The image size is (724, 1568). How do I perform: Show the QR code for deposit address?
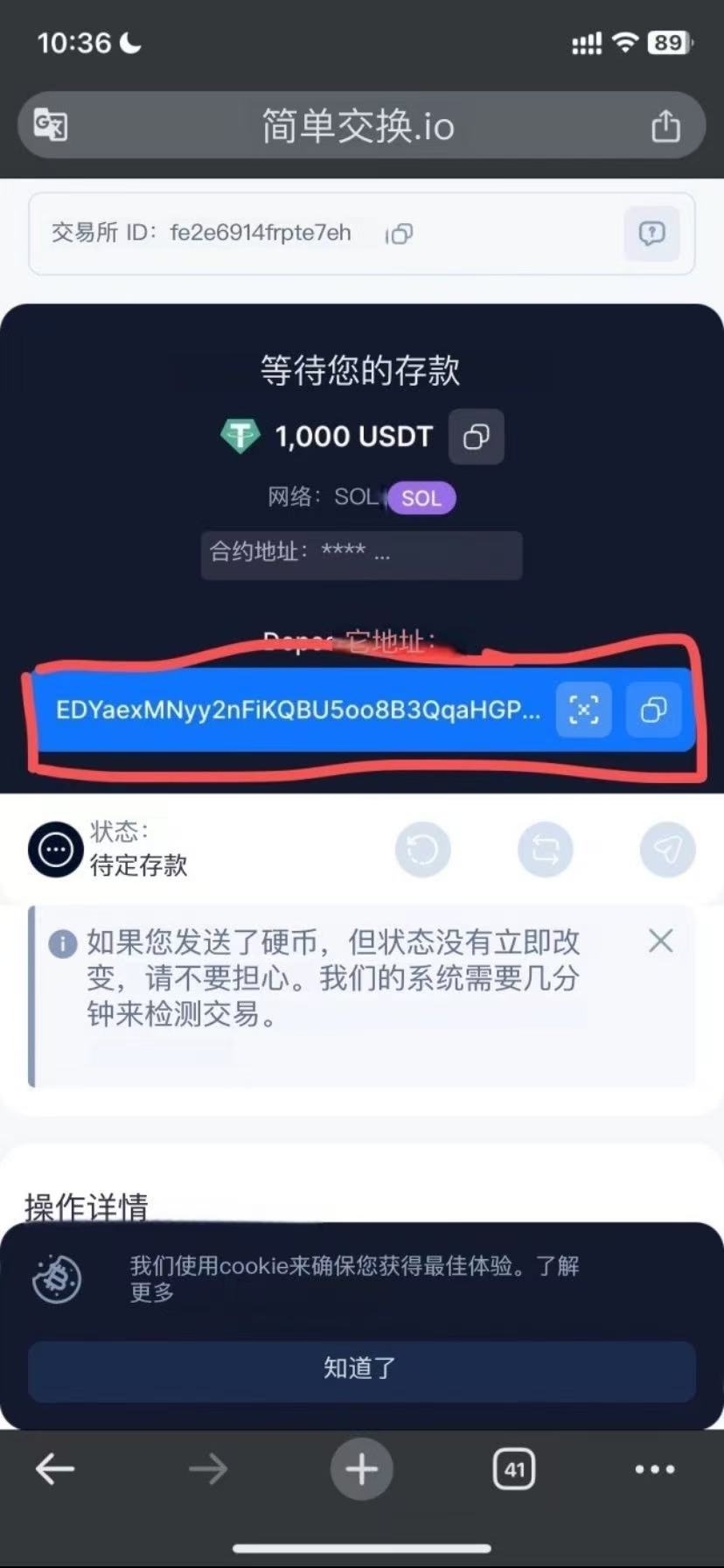(x=583, y=710)
